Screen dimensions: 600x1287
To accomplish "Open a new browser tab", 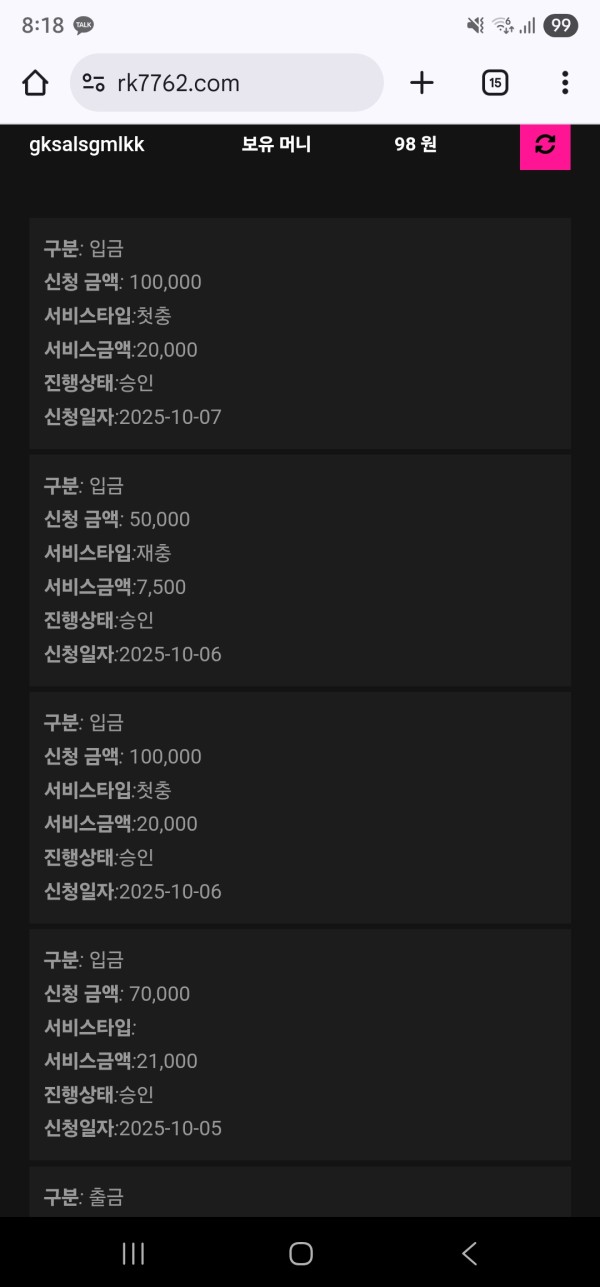I will tap(422, 83).
